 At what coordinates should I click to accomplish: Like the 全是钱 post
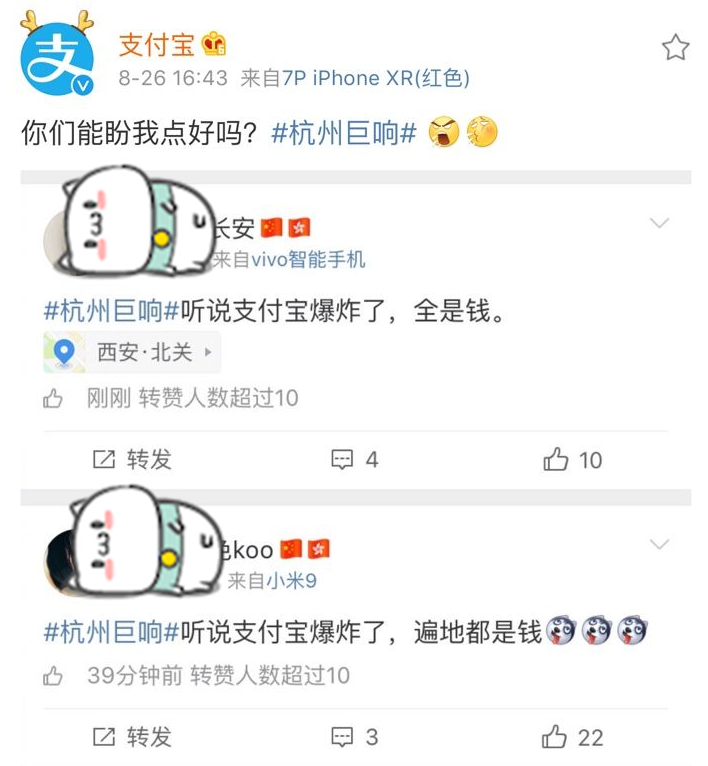pos(573,459)
